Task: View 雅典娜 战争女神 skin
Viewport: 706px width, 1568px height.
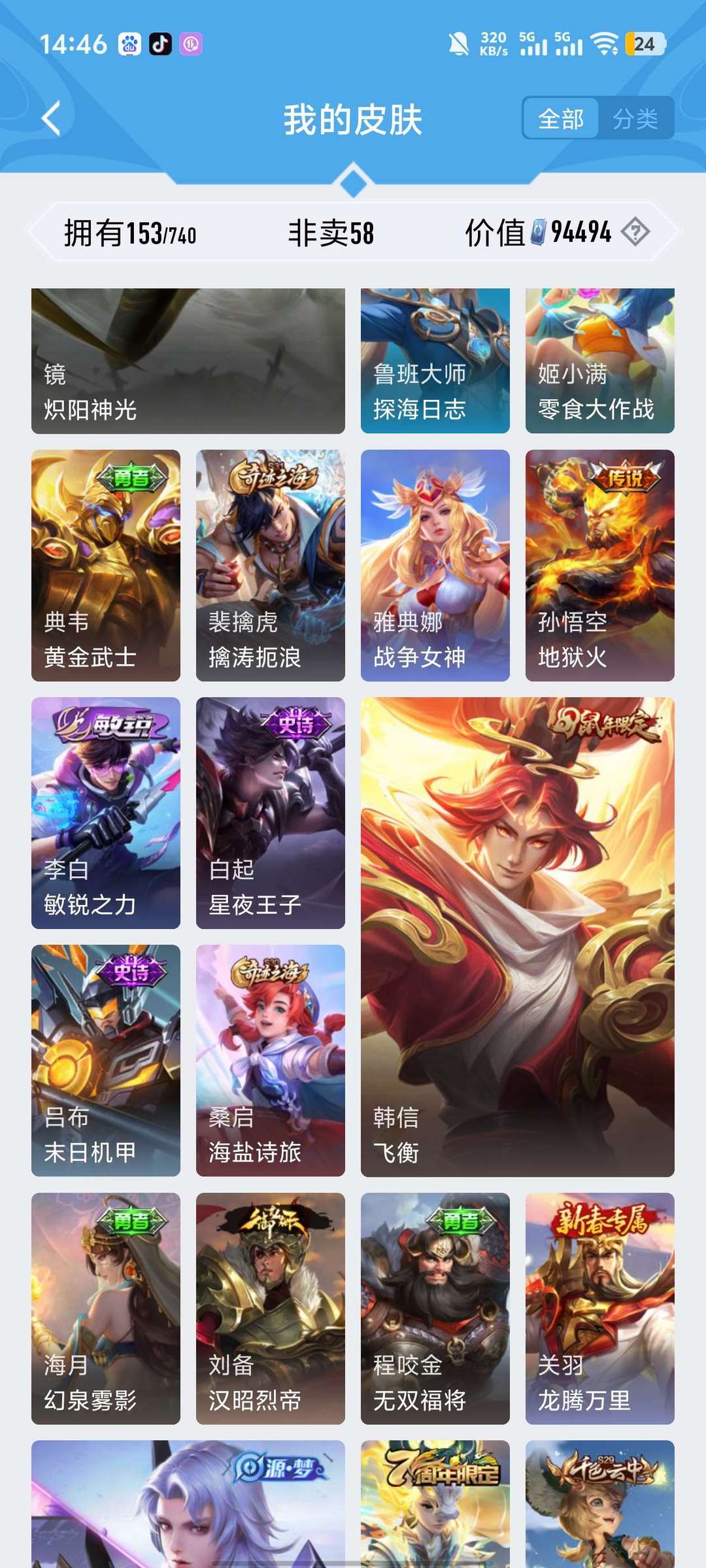Action: [435, 565]
